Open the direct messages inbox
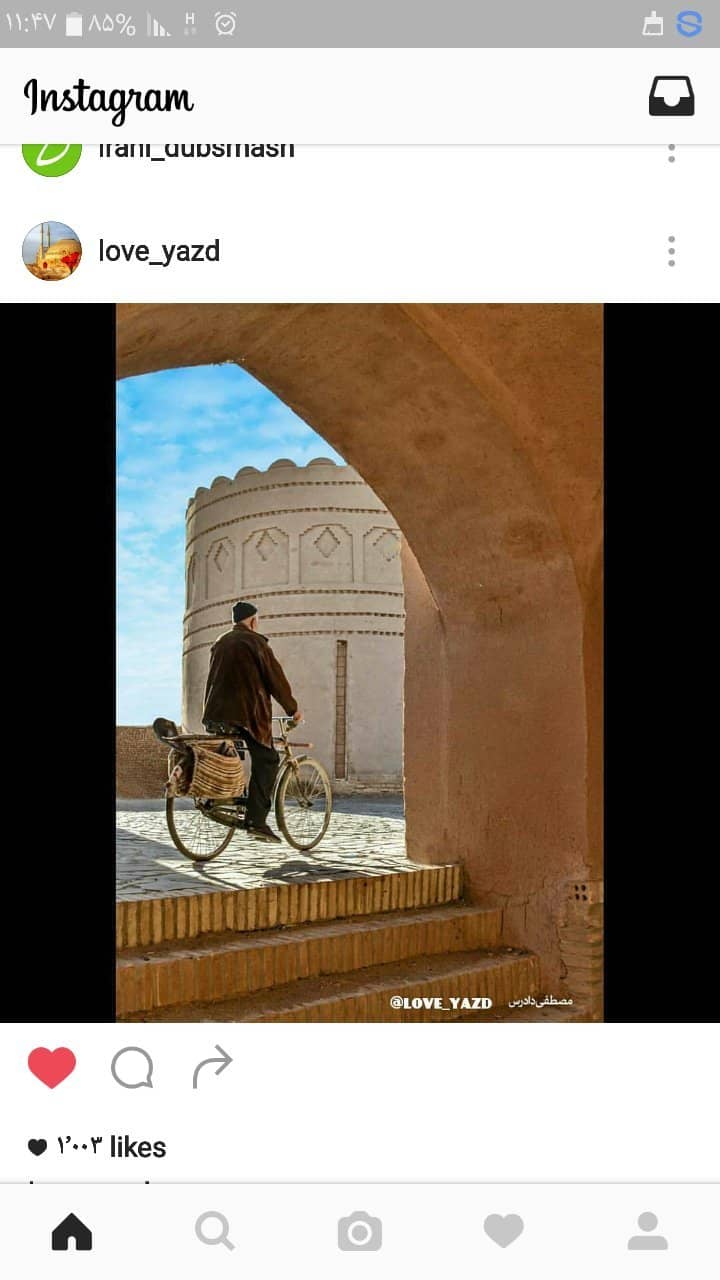Screen dimensions: 720x1280 (x=671, y=96)
